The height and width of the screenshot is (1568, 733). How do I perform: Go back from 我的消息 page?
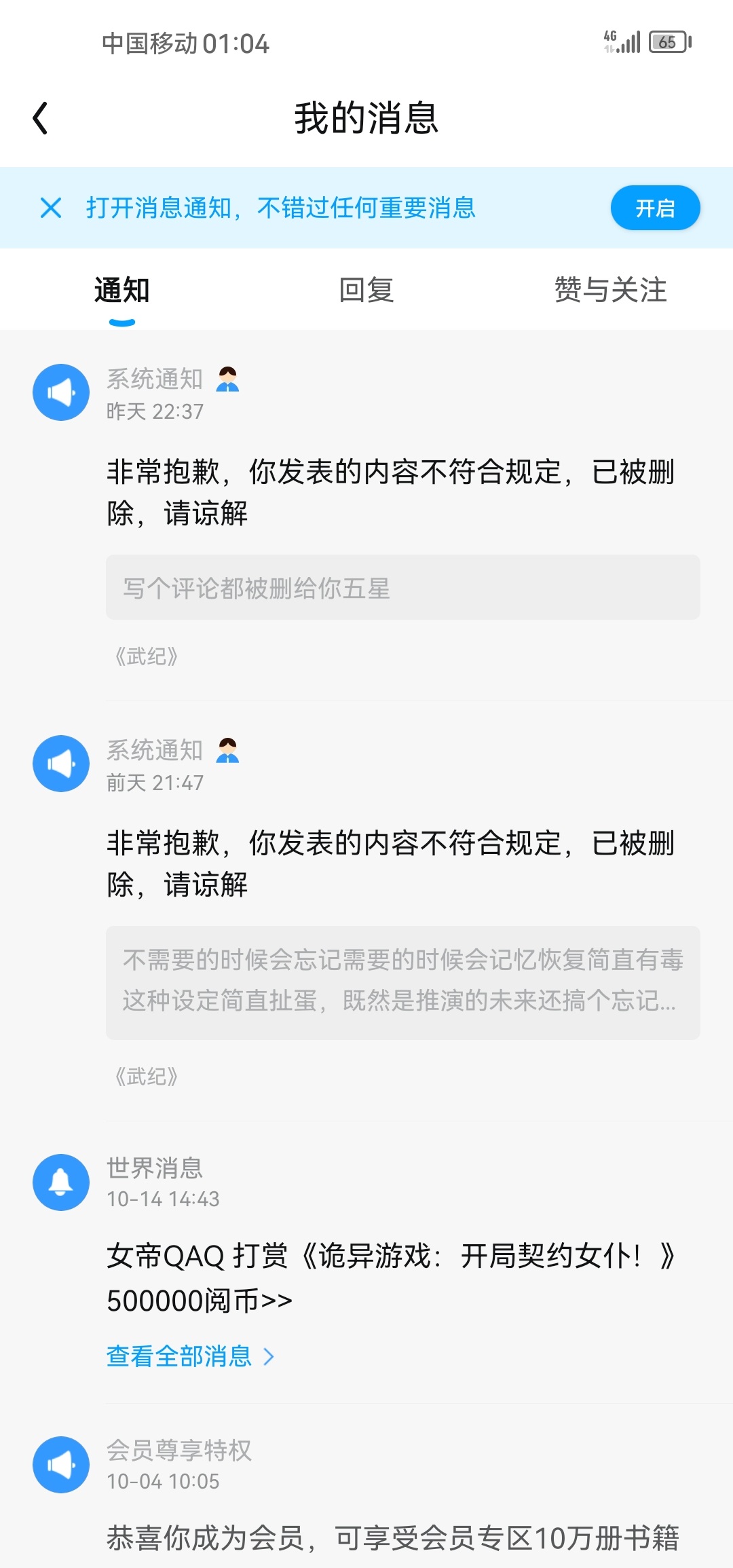click(41, 118)
